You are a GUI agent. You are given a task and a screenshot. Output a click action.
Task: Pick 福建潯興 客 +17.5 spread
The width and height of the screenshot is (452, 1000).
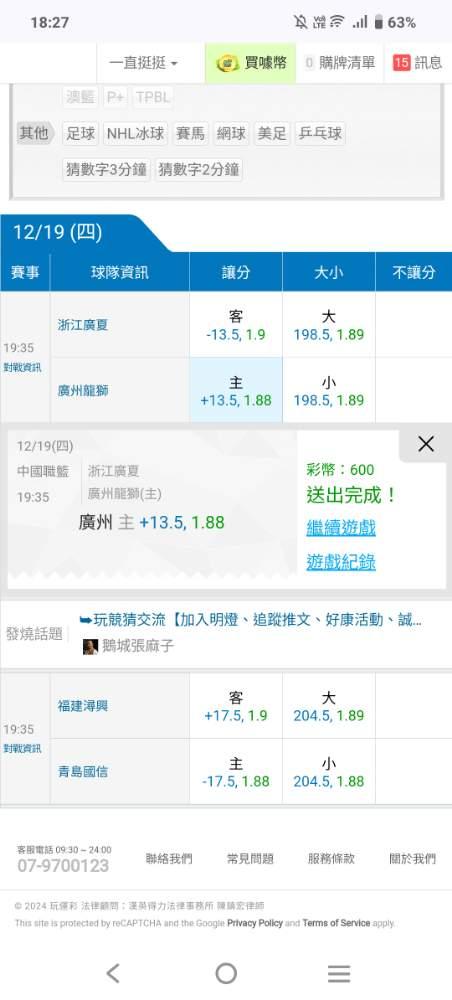tap(236, 707)
